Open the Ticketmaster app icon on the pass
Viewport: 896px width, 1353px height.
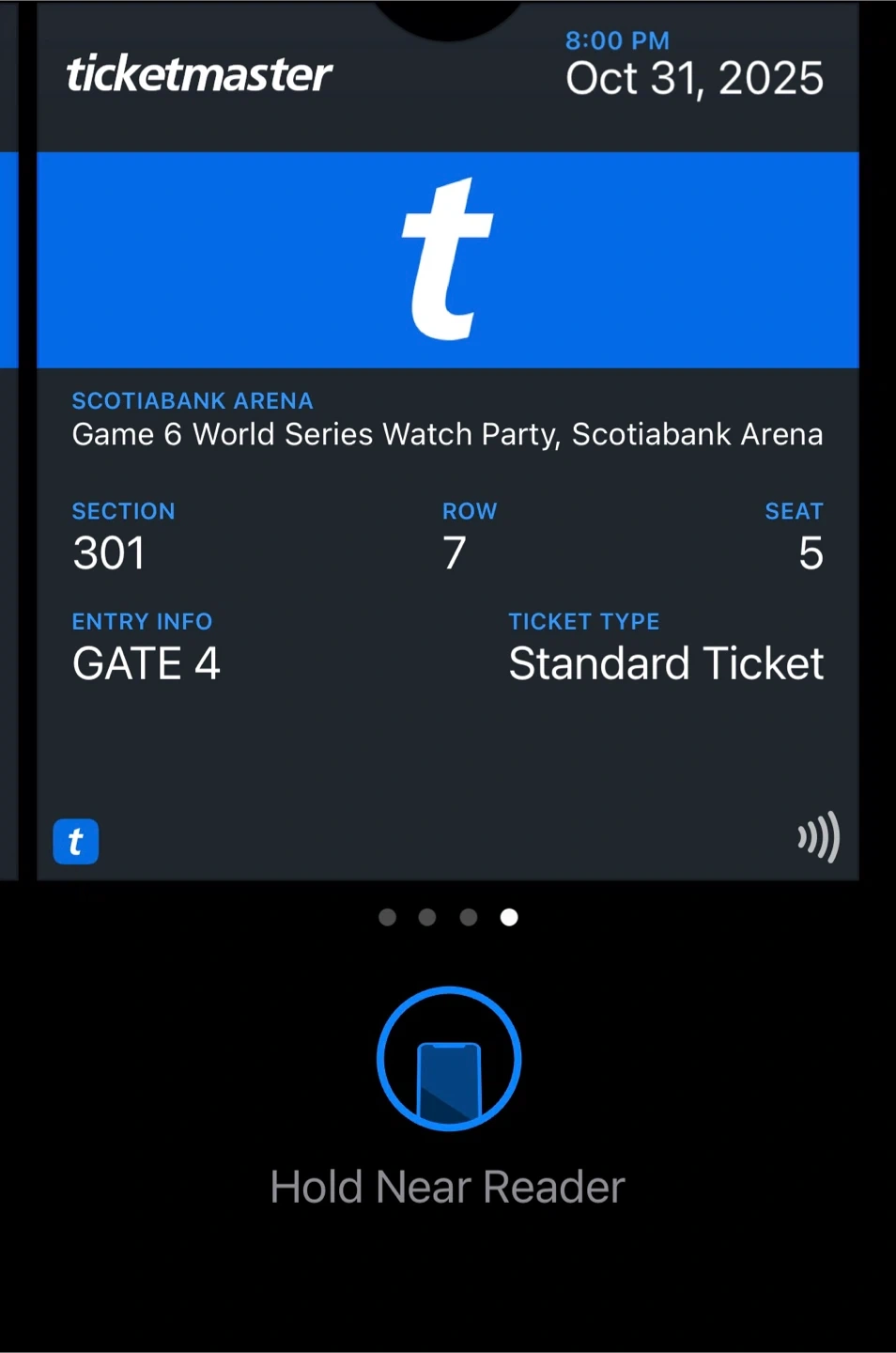[76, 841]
